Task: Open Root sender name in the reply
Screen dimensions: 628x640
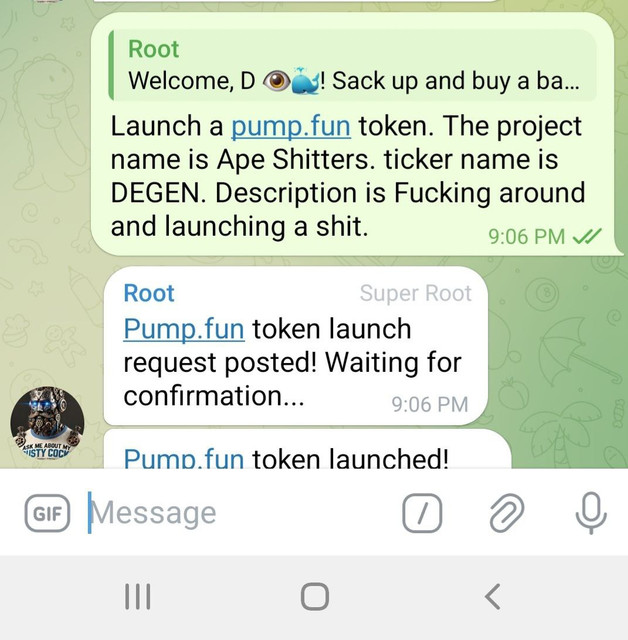Action: (x=149, y=293)
